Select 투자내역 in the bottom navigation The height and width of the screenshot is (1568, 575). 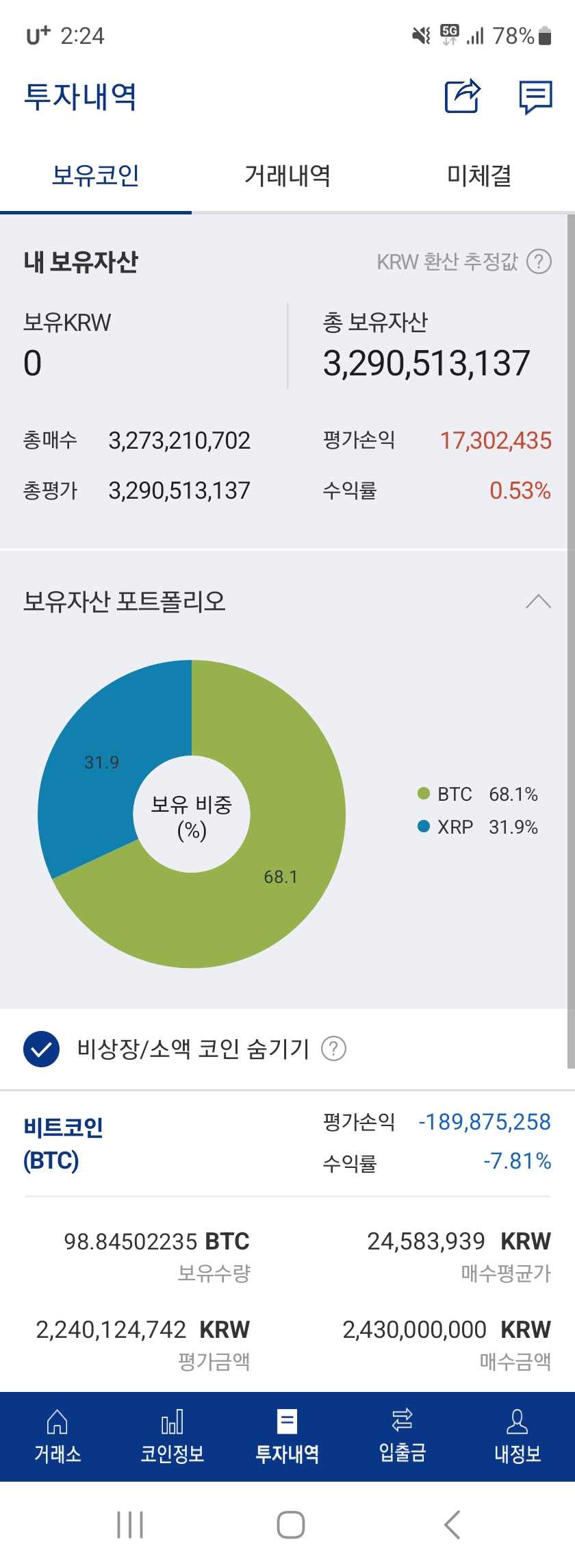287,1436
